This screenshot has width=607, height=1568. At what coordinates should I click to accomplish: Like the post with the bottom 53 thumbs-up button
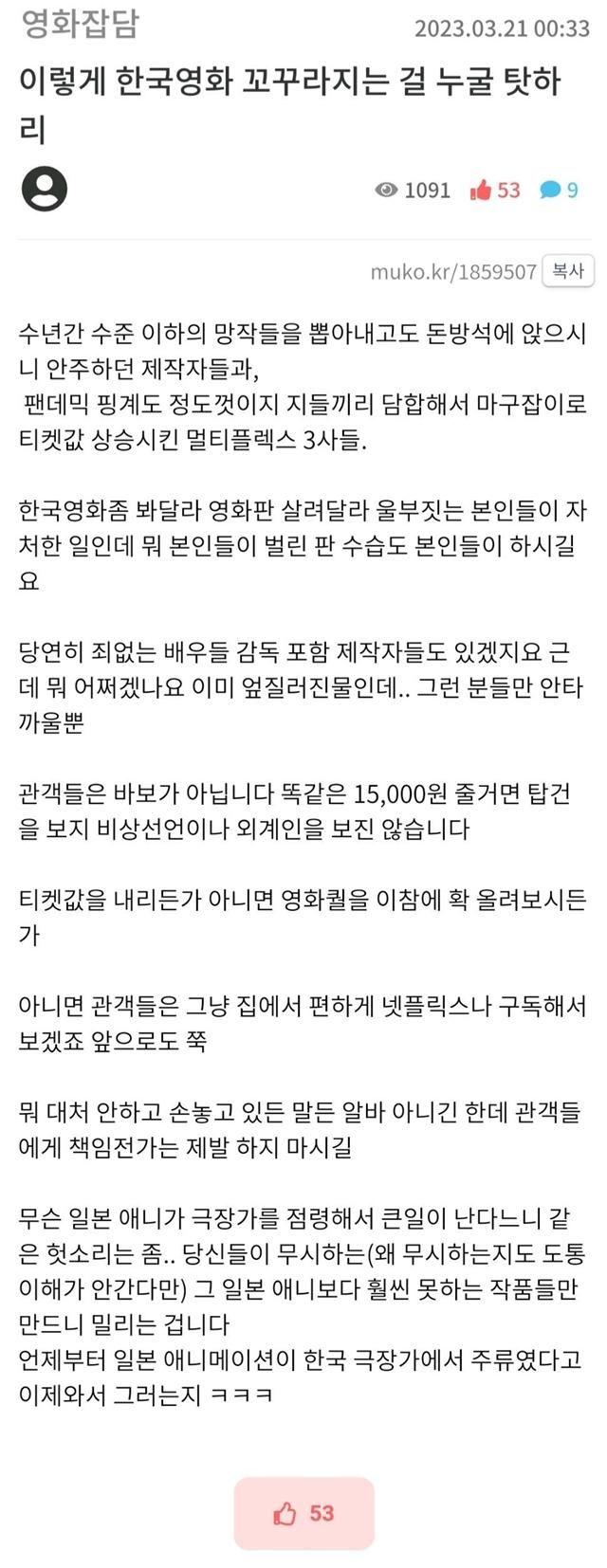pyautogui.click(x=304, y=1513)
